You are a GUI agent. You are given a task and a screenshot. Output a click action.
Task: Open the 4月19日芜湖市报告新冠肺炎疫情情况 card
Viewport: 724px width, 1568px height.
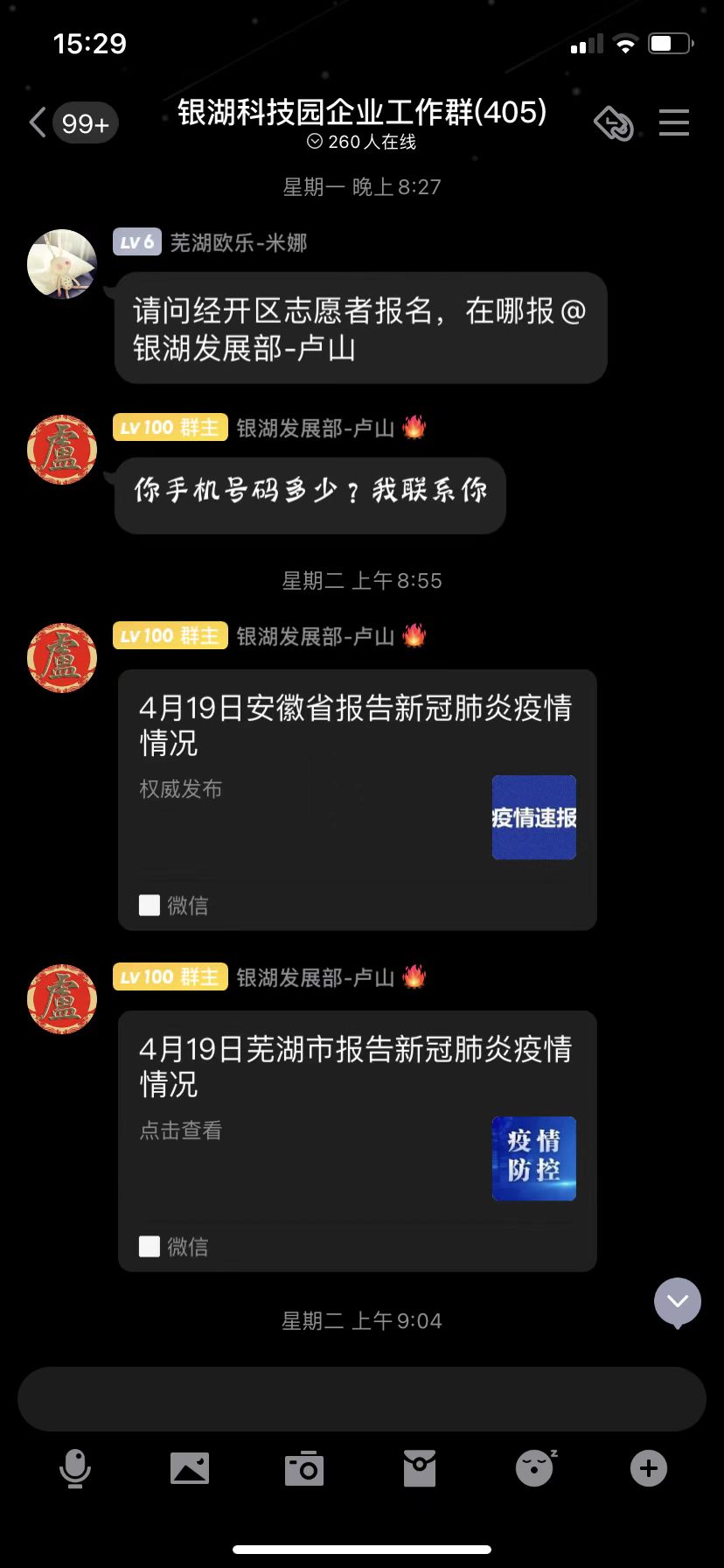click(358, 1141)
